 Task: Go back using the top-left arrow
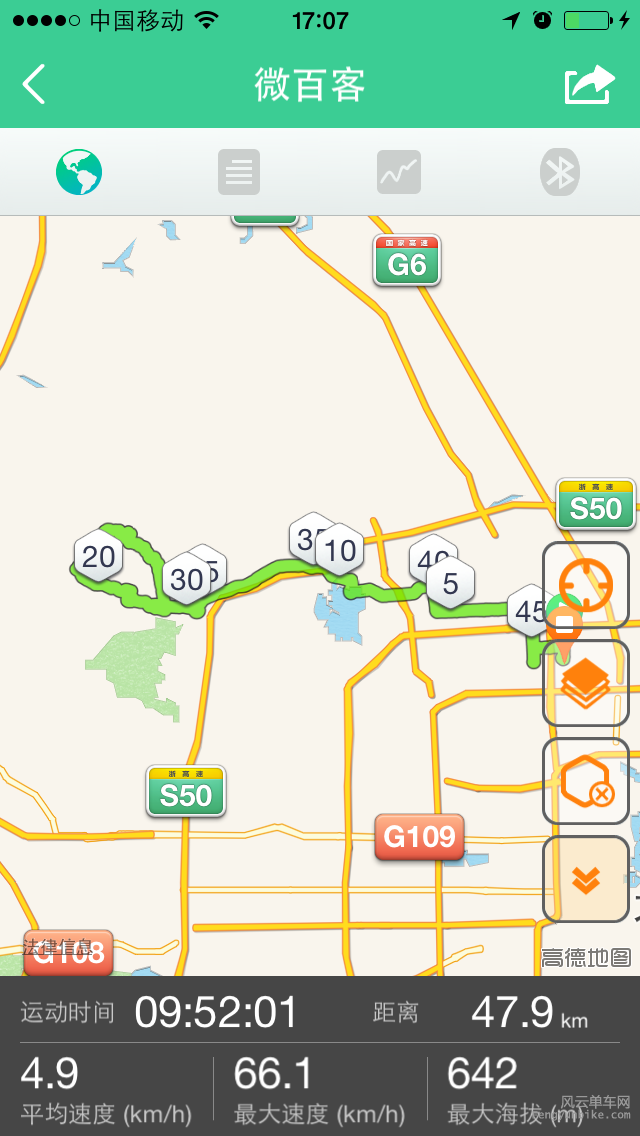(35, 85)
